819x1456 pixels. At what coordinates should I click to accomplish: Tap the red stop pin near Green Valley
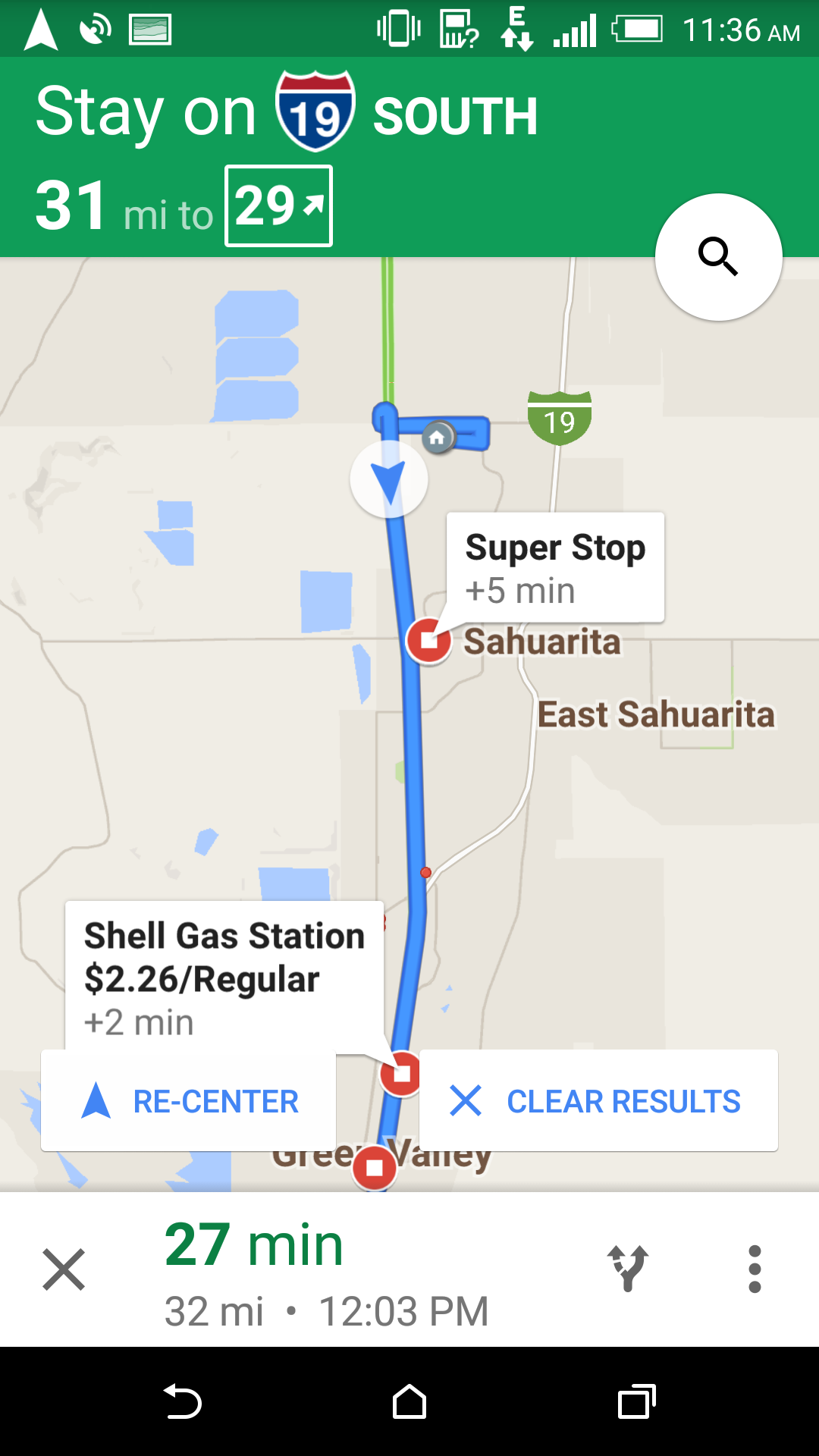coord(375,1168)
